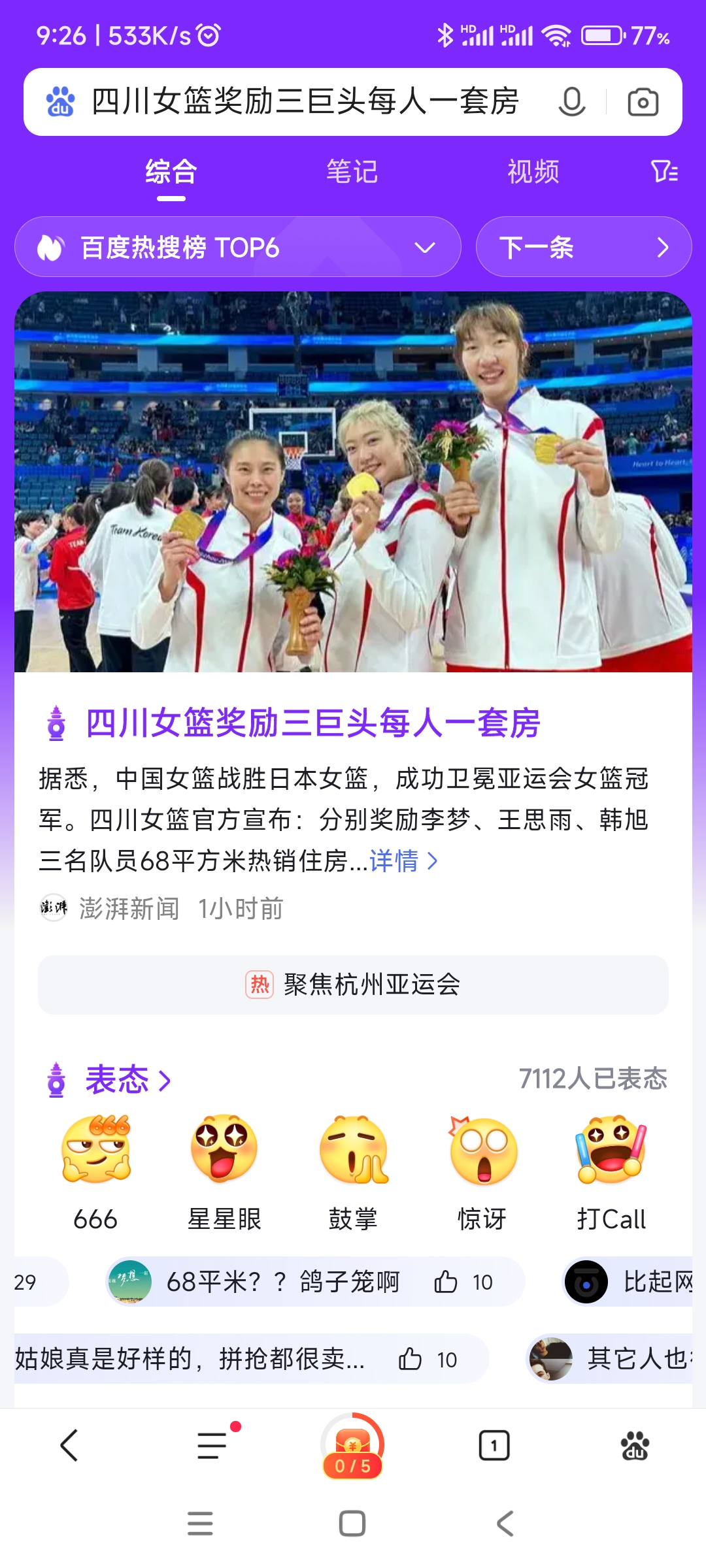The height and width of the screenshot is (1568, 706).
Task: Go back using the bottom toolbar arrow
Action: pyautogui.click(x=69, y=1445)
